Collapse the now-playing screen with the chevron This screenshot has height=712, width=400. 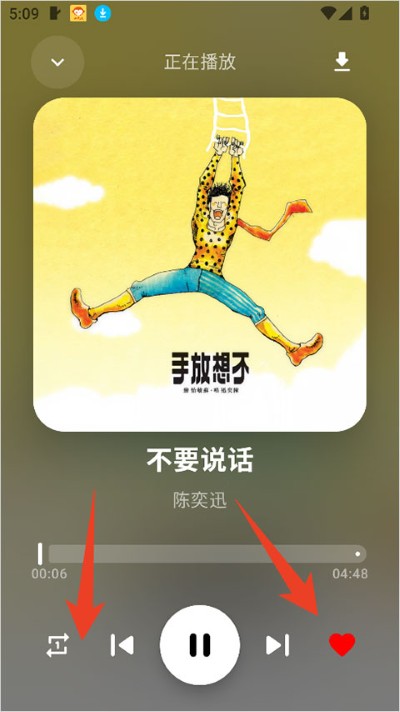click(x=58, y=62)
